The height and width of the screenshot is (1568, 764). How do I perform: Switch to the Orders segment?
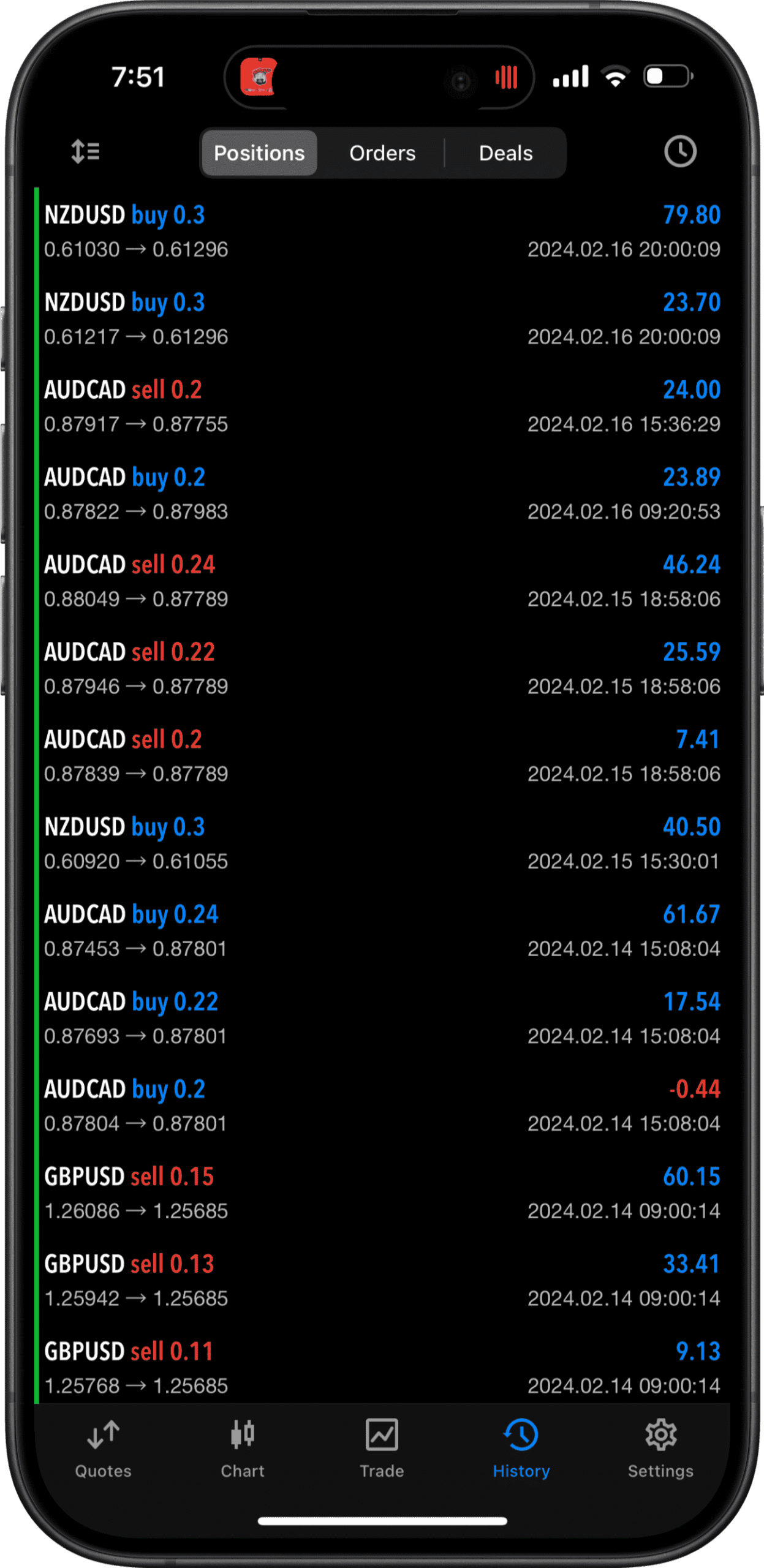click(x=382, y=153)
